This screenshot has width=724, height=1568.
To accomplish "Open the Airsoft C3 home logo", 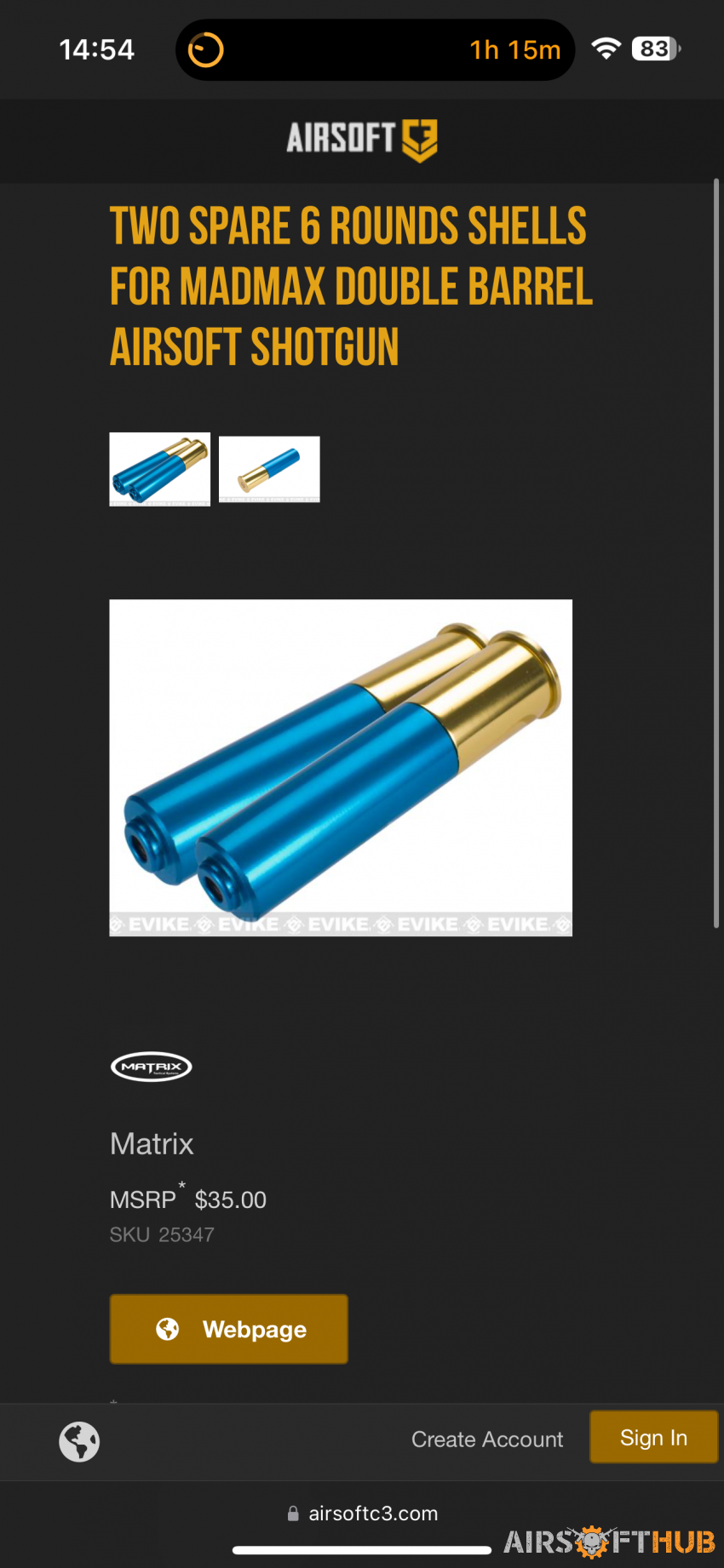I will coord(362,139).
